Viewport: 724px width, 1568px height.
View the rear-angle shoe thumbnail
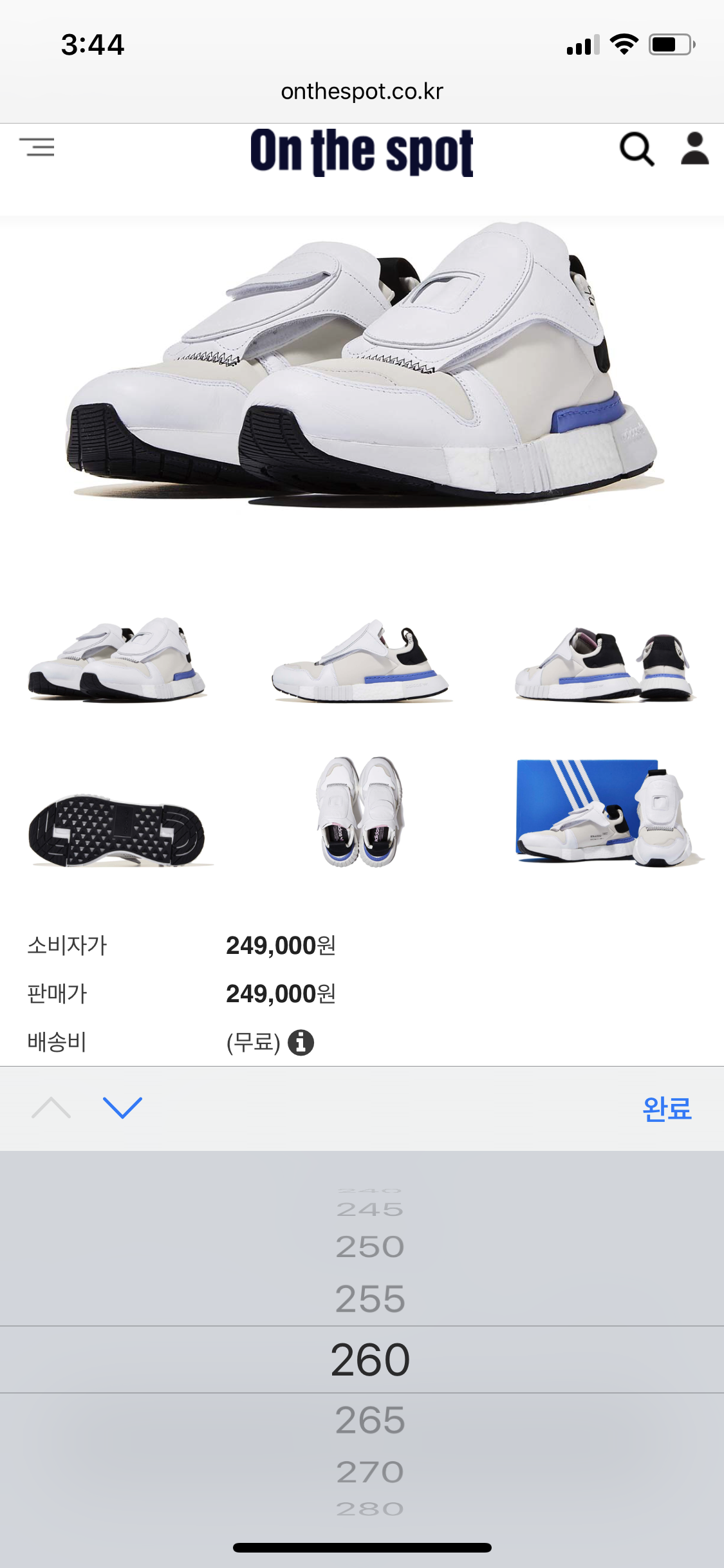[x=605, y=664]
